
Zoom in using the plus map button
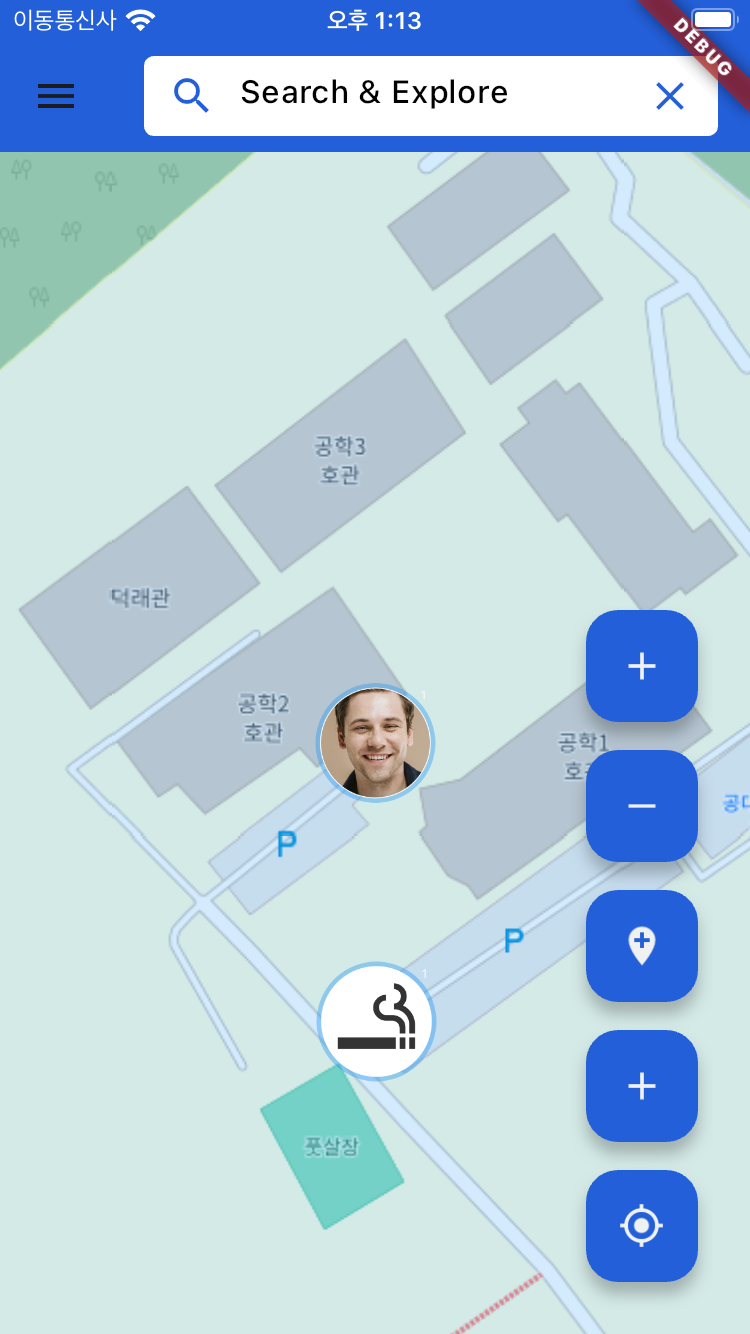tap(641, 666)
